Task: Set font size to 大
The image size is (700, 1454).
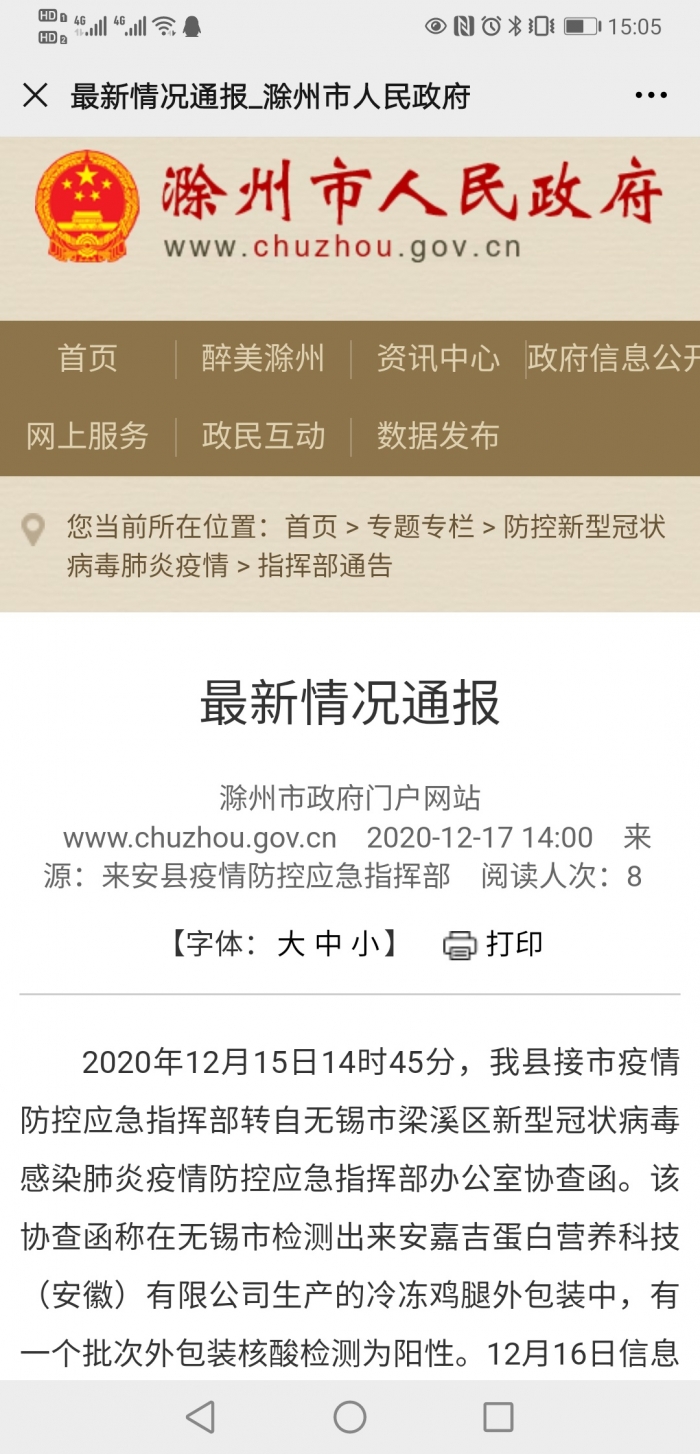Action: (x=290, y=944)
